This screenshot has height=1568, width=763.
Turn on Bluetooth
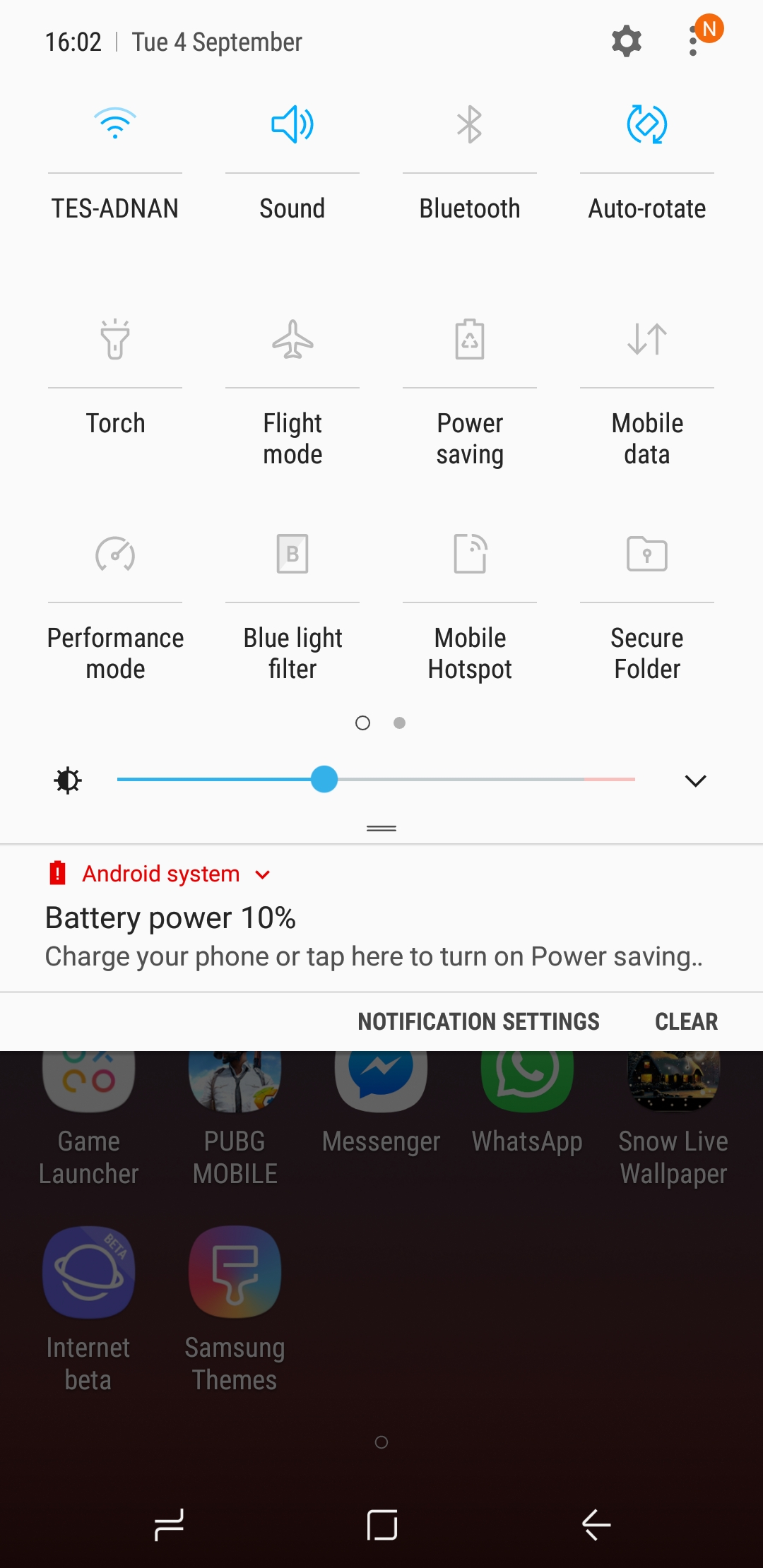click(x=470, y=124)
